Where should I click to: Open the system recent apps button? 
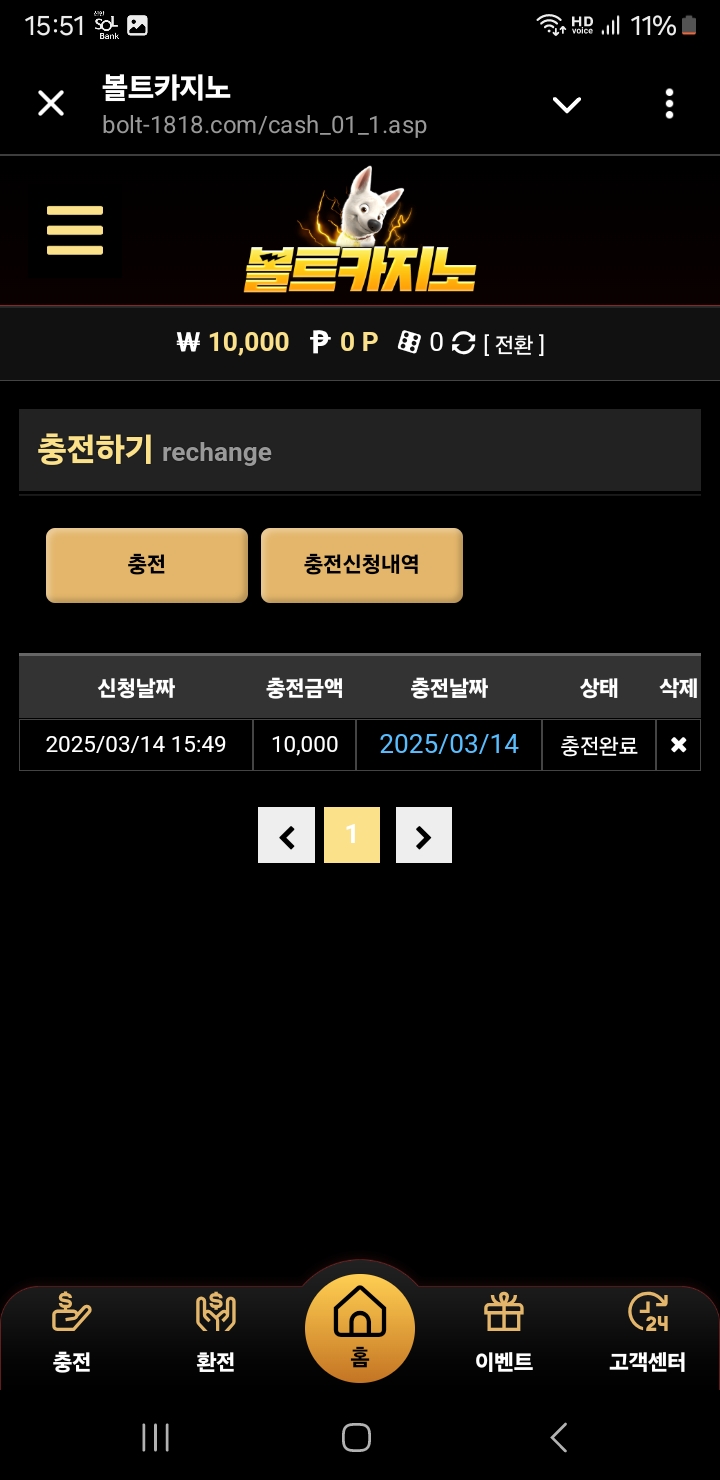tap(155, 1438)
